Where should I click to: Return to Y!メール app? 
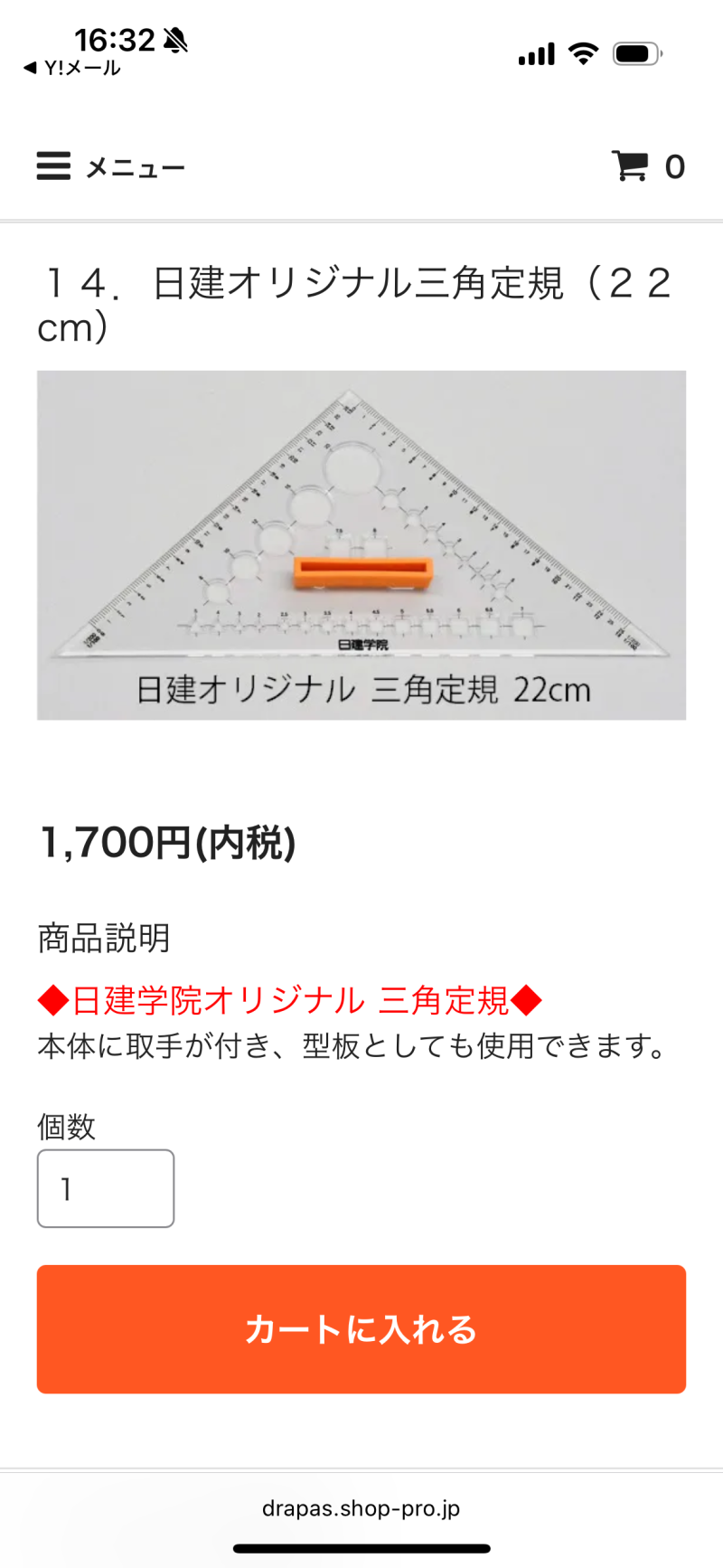click(x=72, y=68)
